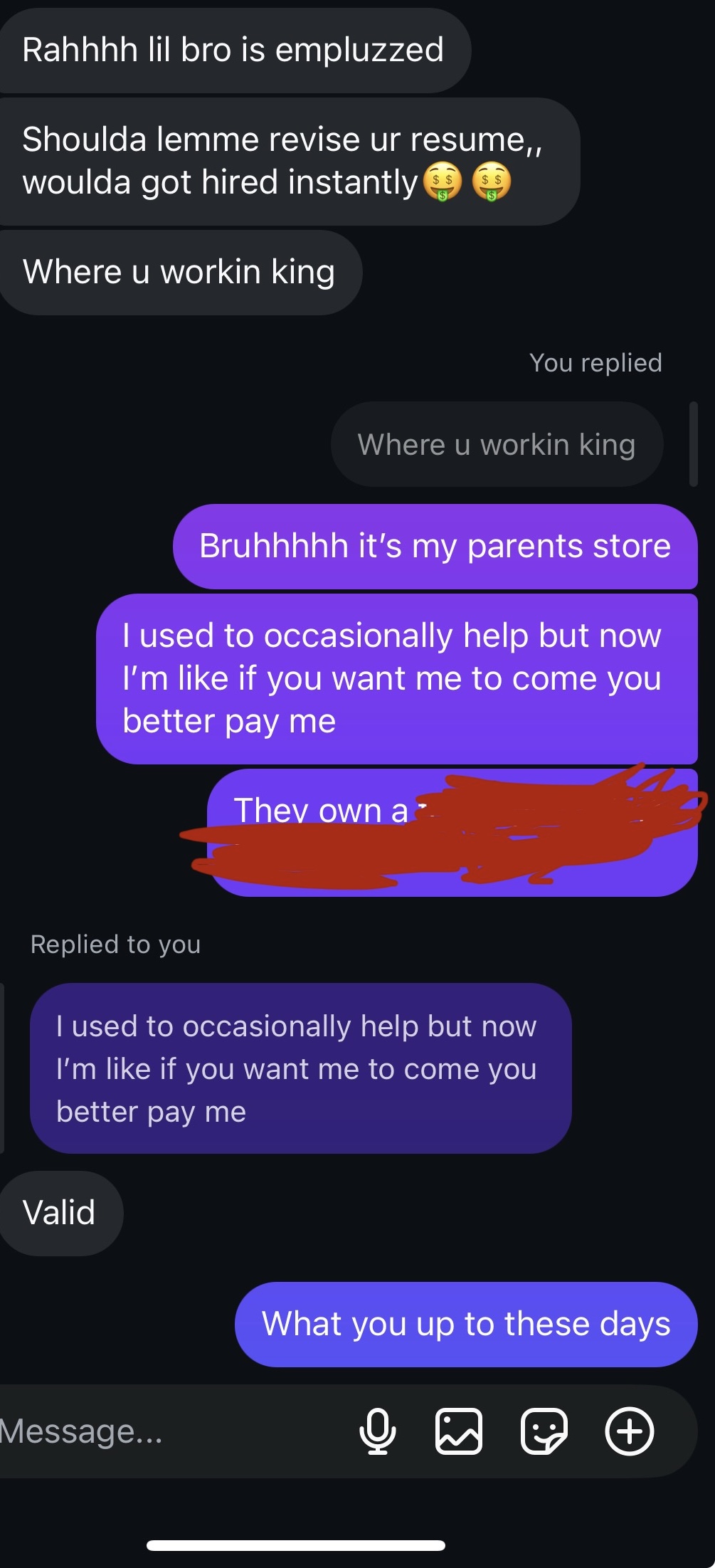Jump to quoted reply about occasionally helping
Image resolution: width=715 pixels, height=1568 pixels.
[300, 1068]
